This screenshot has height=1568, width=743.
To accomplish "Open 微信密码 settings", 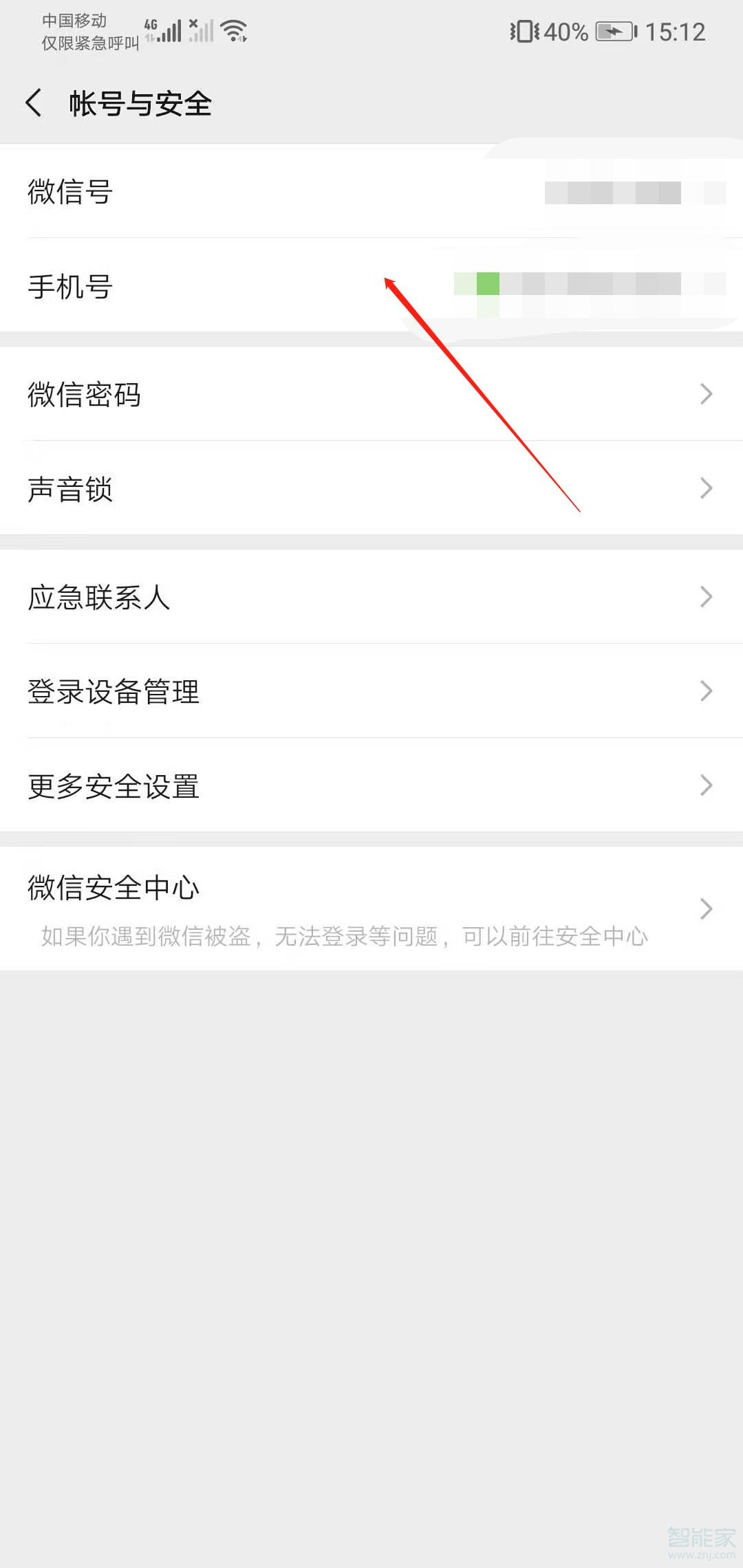I will click(x=371, y=394).
